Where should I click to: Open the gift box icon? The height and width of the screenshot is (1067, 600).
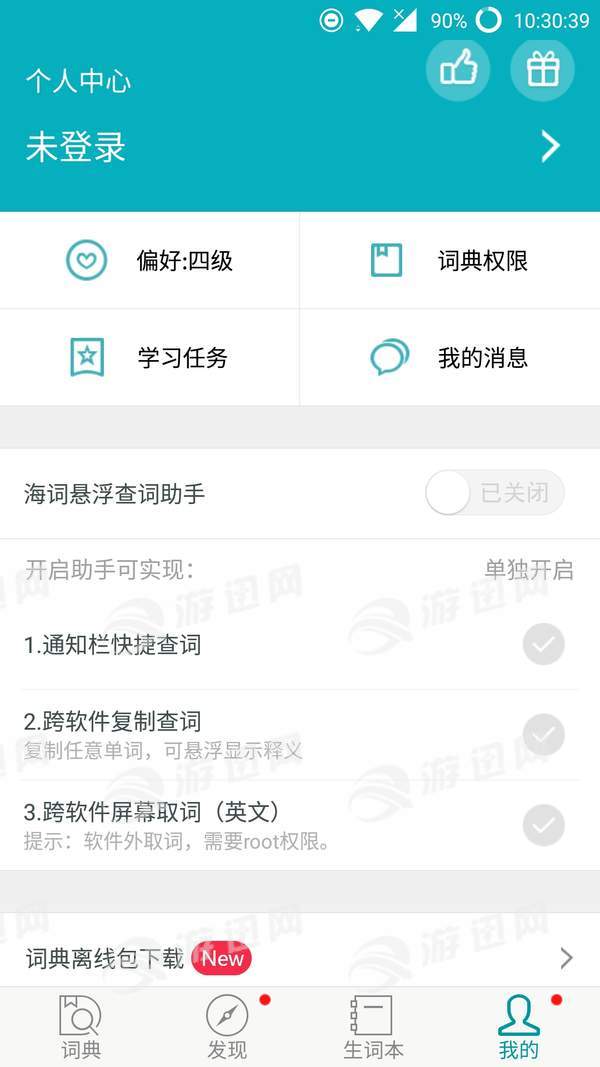542,69
